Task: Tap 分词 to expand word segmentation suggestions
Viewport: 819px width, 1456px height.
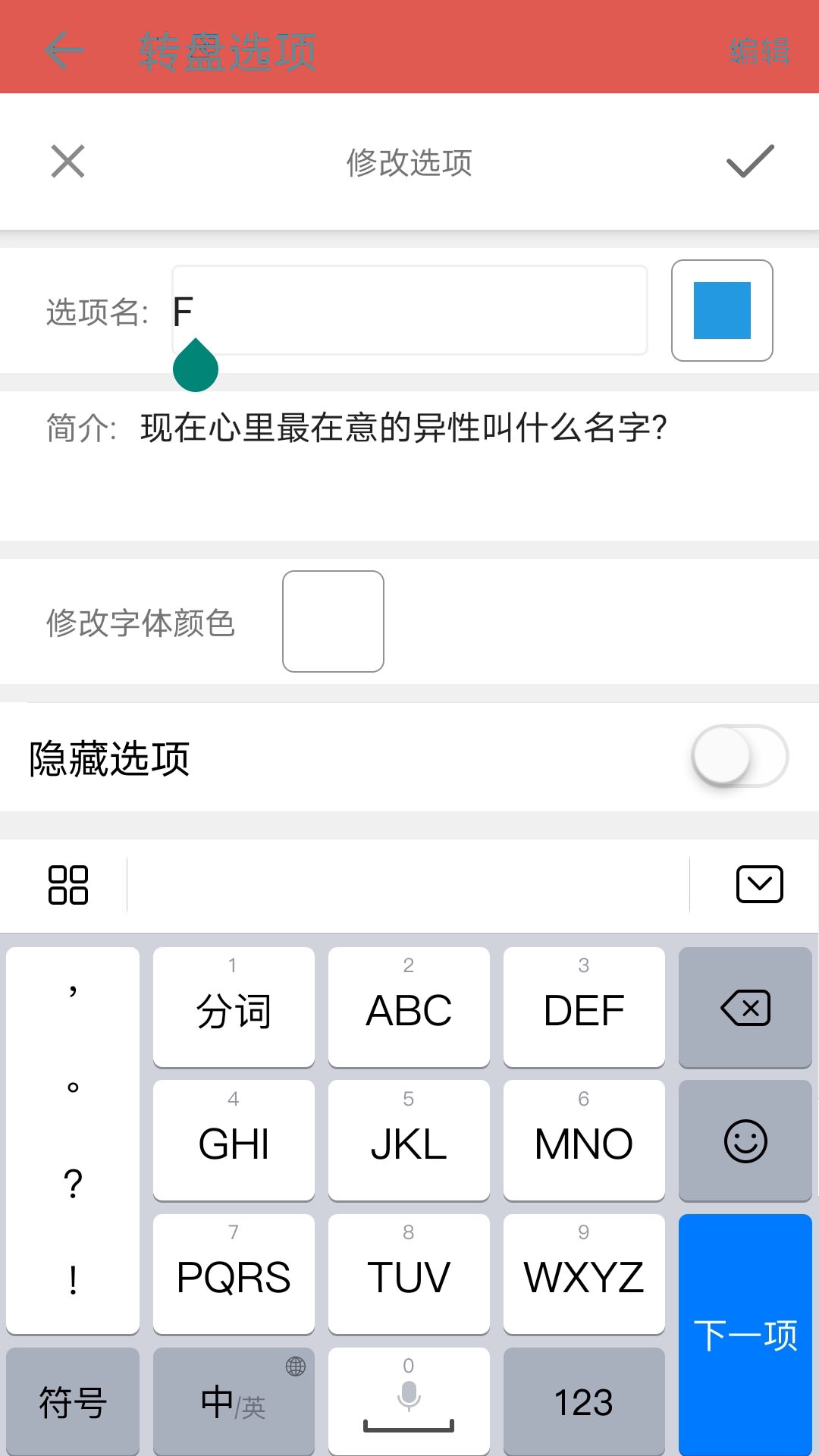Action: point(233,1009)
